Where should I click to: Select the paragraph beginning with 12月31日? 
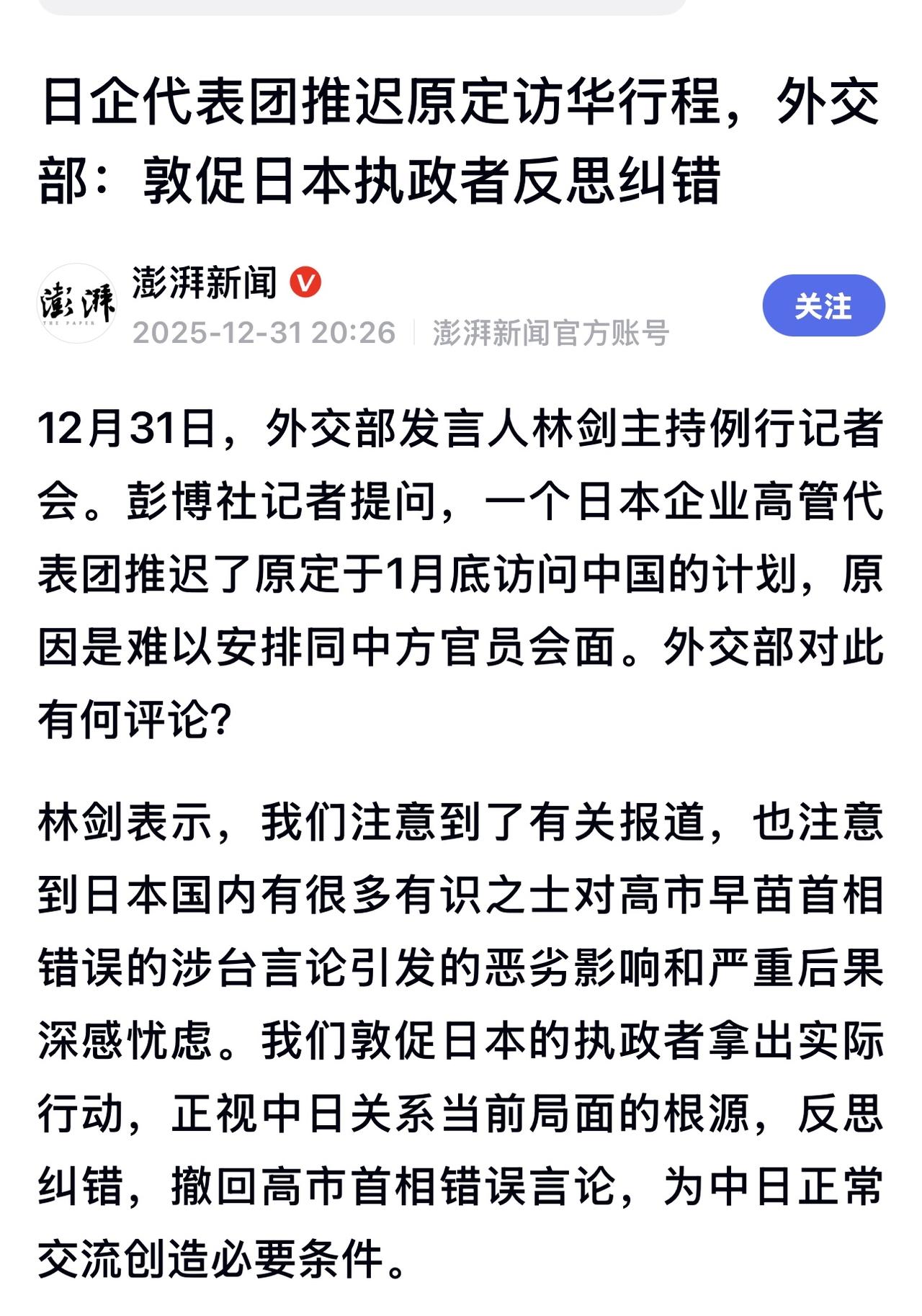tap(461, 569)
